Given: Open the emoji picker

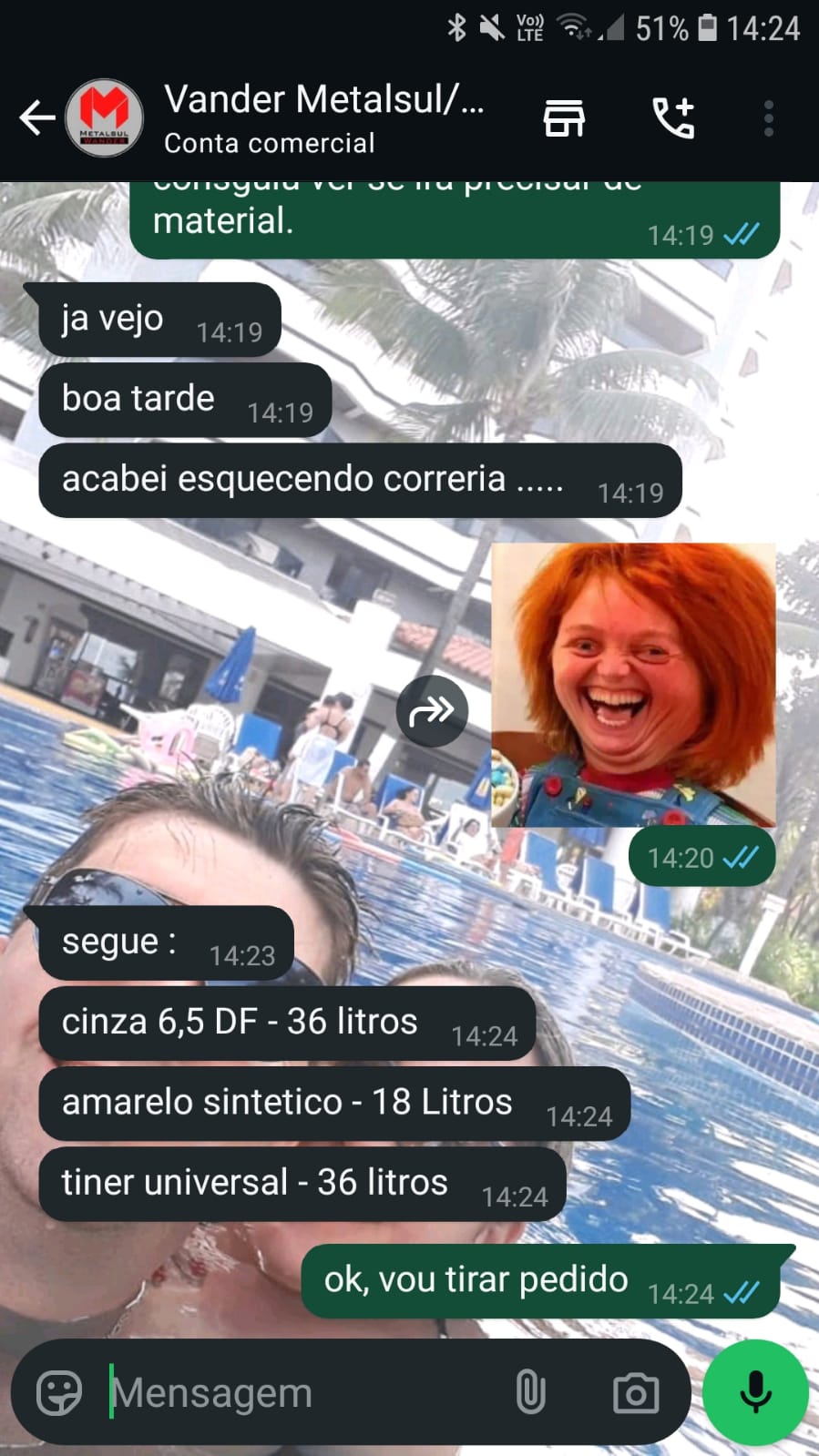Looking at the screenshot, I should point(59,1392).
